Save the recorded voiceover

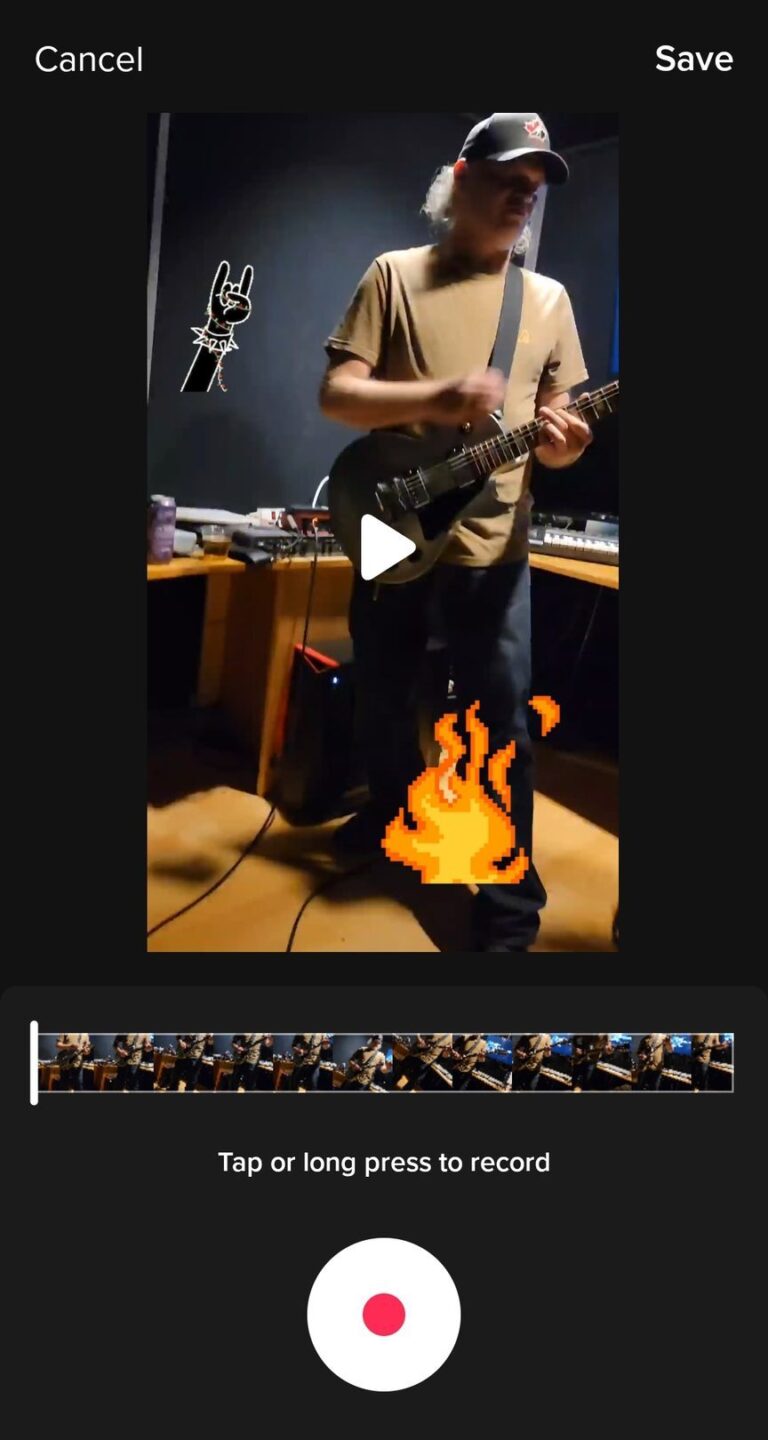[x=693, y=59]
